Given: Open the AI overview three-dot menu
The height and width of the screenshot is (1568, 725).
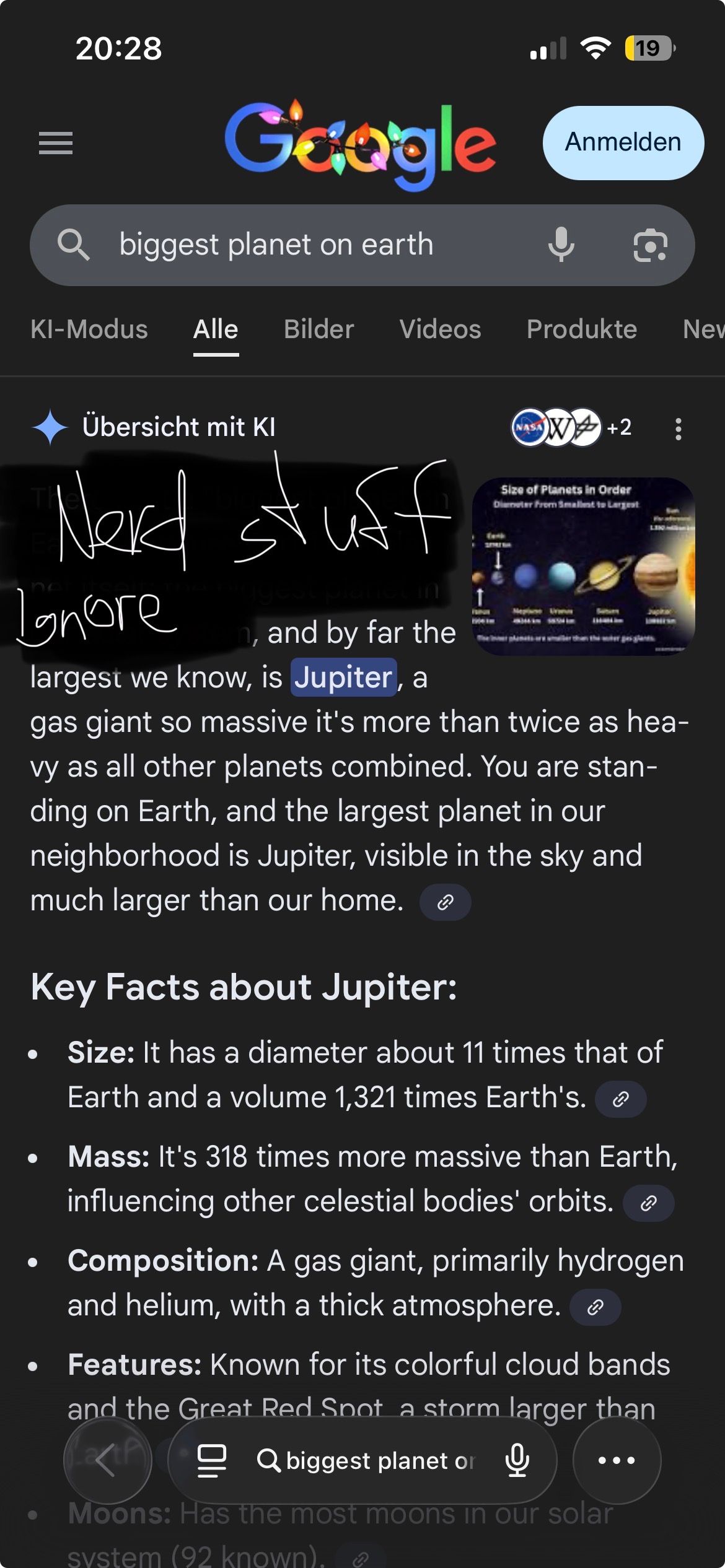Looking at the screenshot, I should (x=679, y=429).
